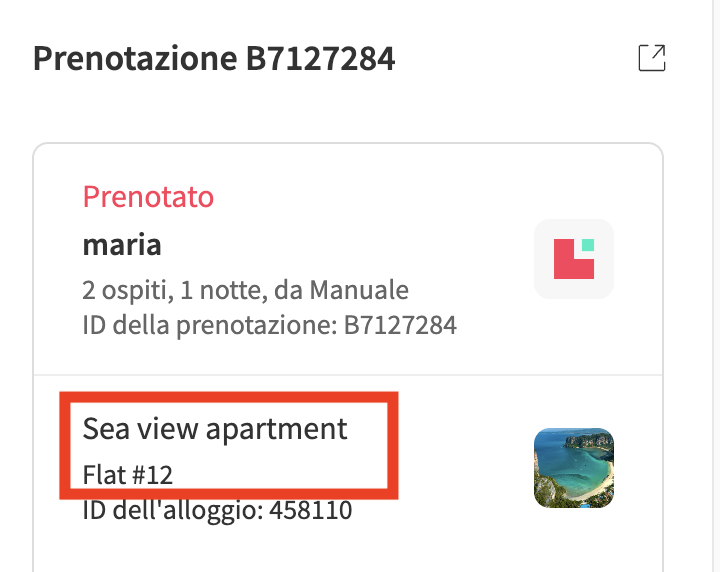Screen dimensions: 720x572
Task: Tap the beach photo of the apartment
Action: pyautogui.click(x=574, y=467)
